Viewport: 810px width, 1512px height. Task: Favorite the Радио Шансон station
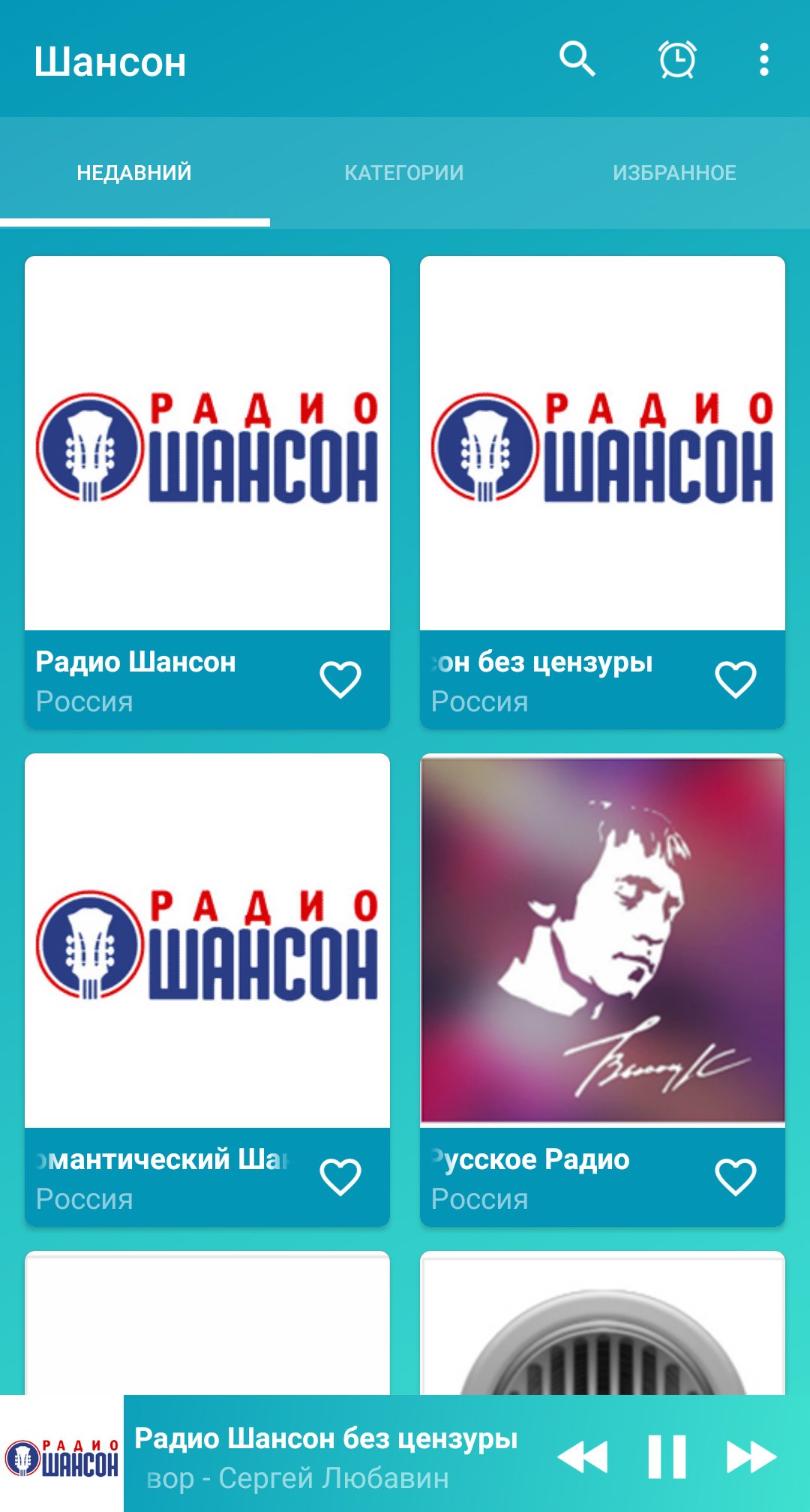[340, 679]
